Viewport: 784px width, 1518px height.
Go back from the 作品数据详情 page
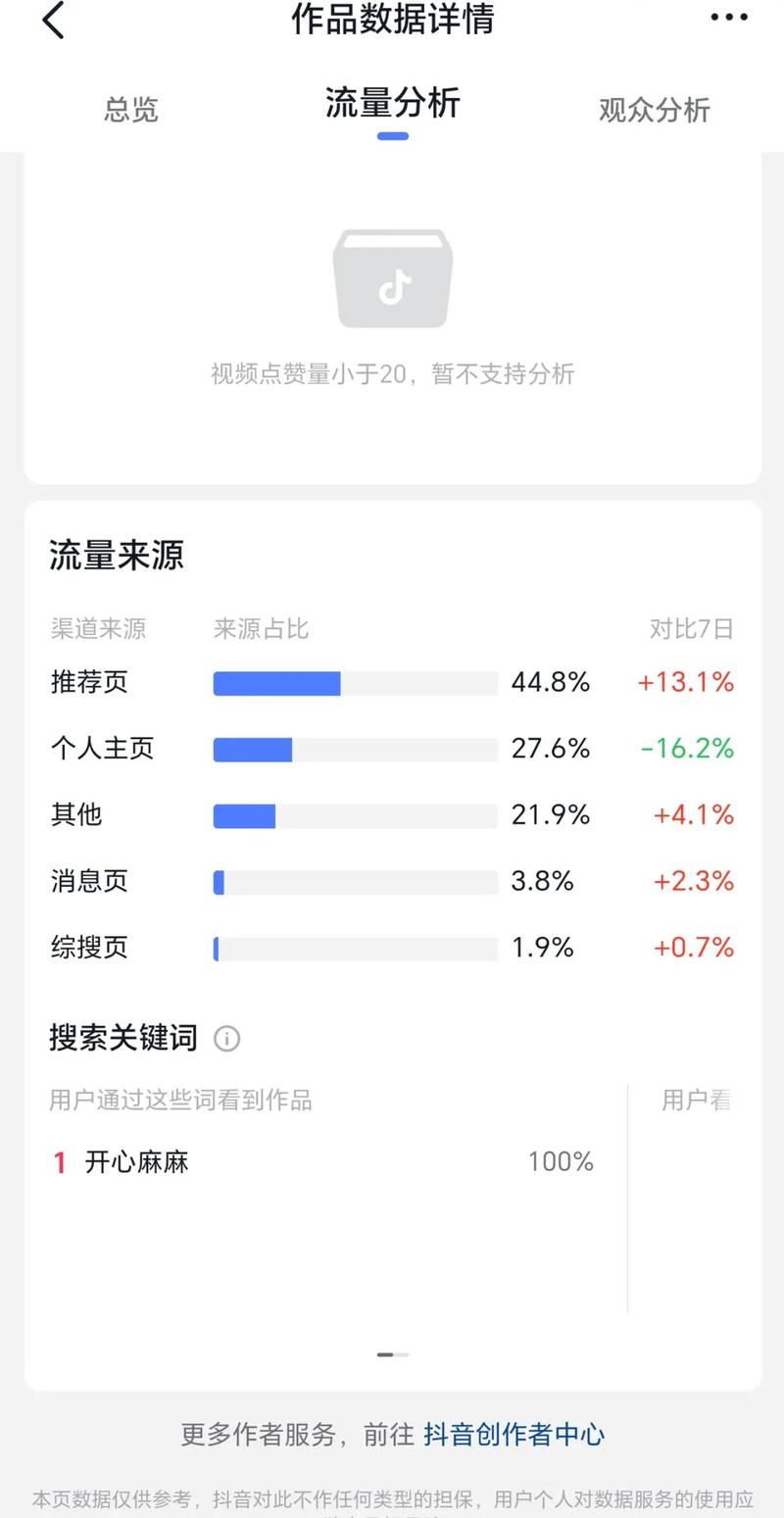[54, 21]
